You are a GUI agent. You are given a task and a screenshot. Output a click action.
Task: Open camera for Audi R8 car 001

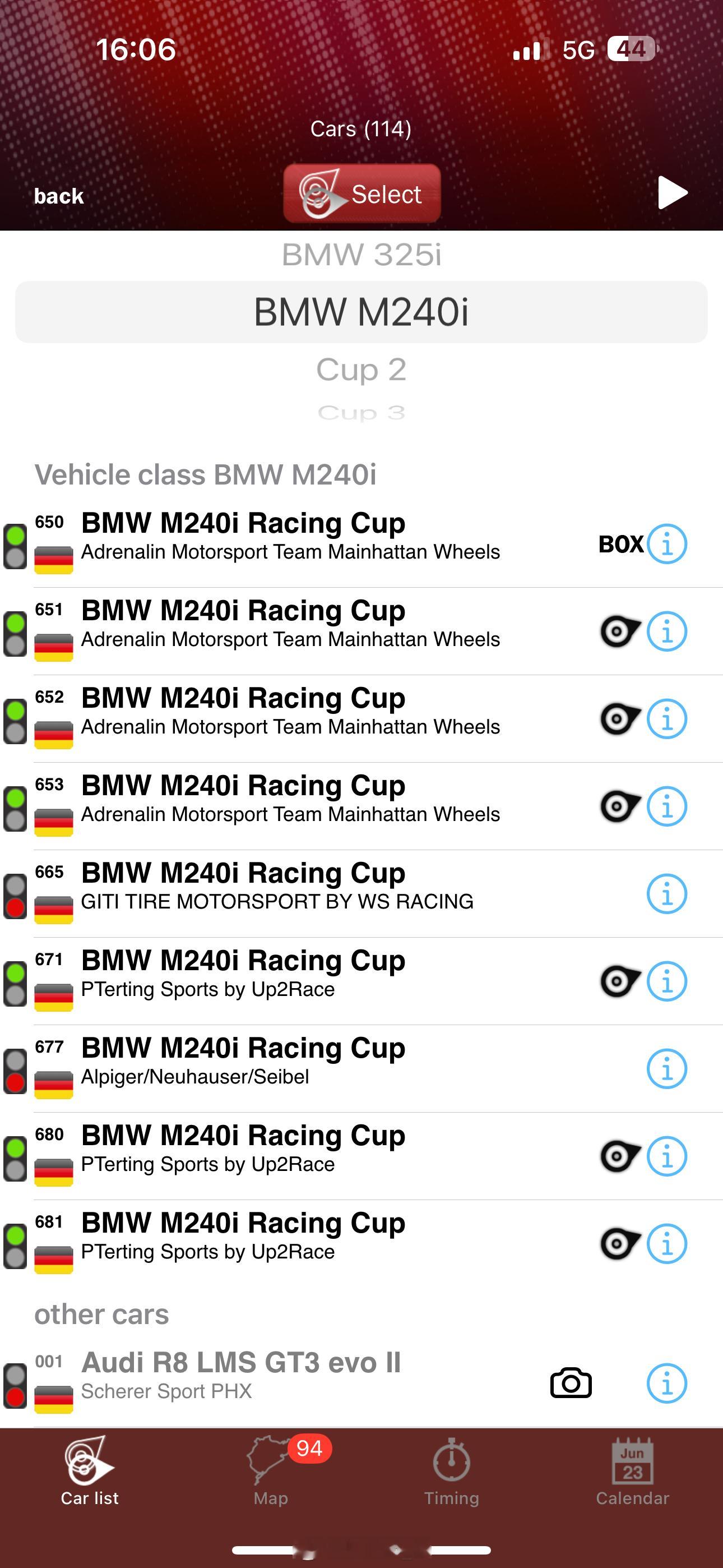pyautogui.click(x=571, y=1383)
